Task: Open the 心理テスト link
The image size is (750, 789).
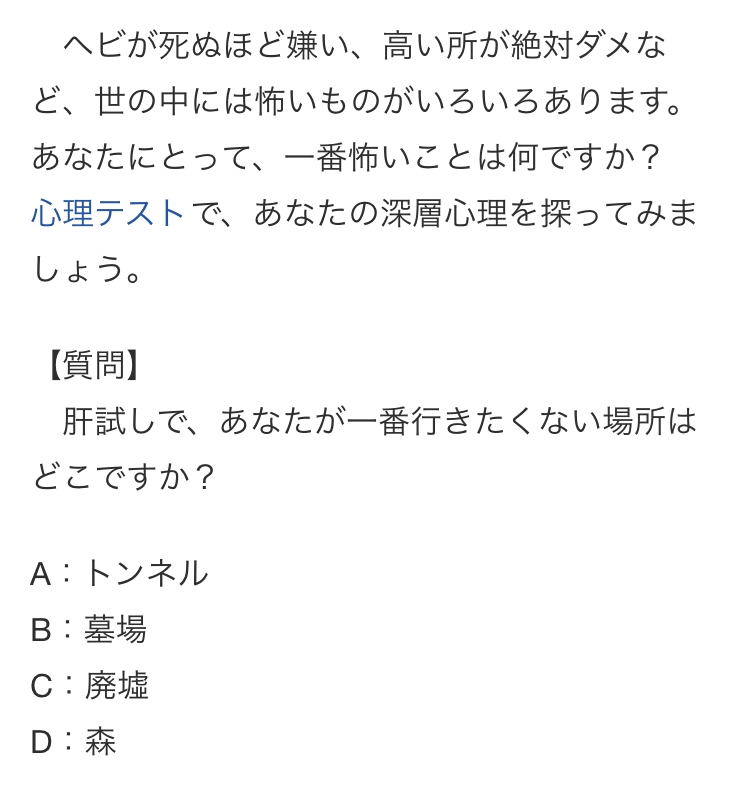Action: click(x=108, y=213)
